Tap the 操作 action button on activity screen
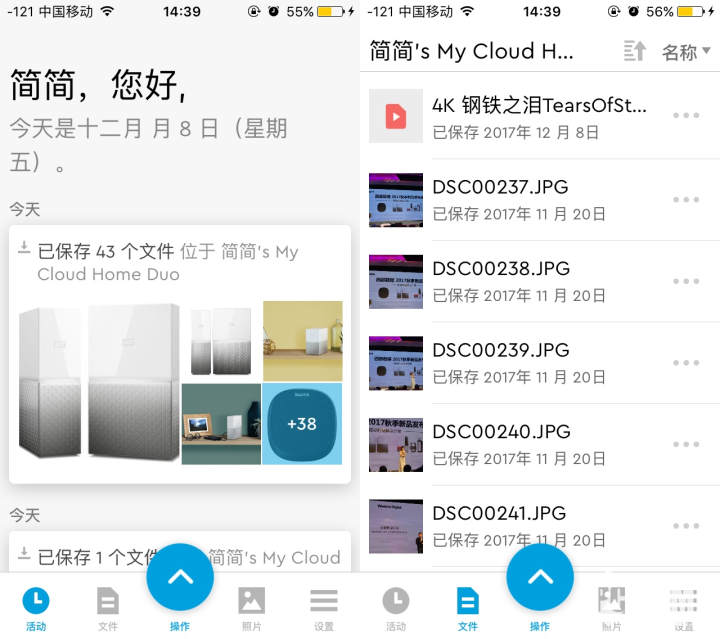The width and height of the screenshot is (720, 639). click(x=180, y=578)
